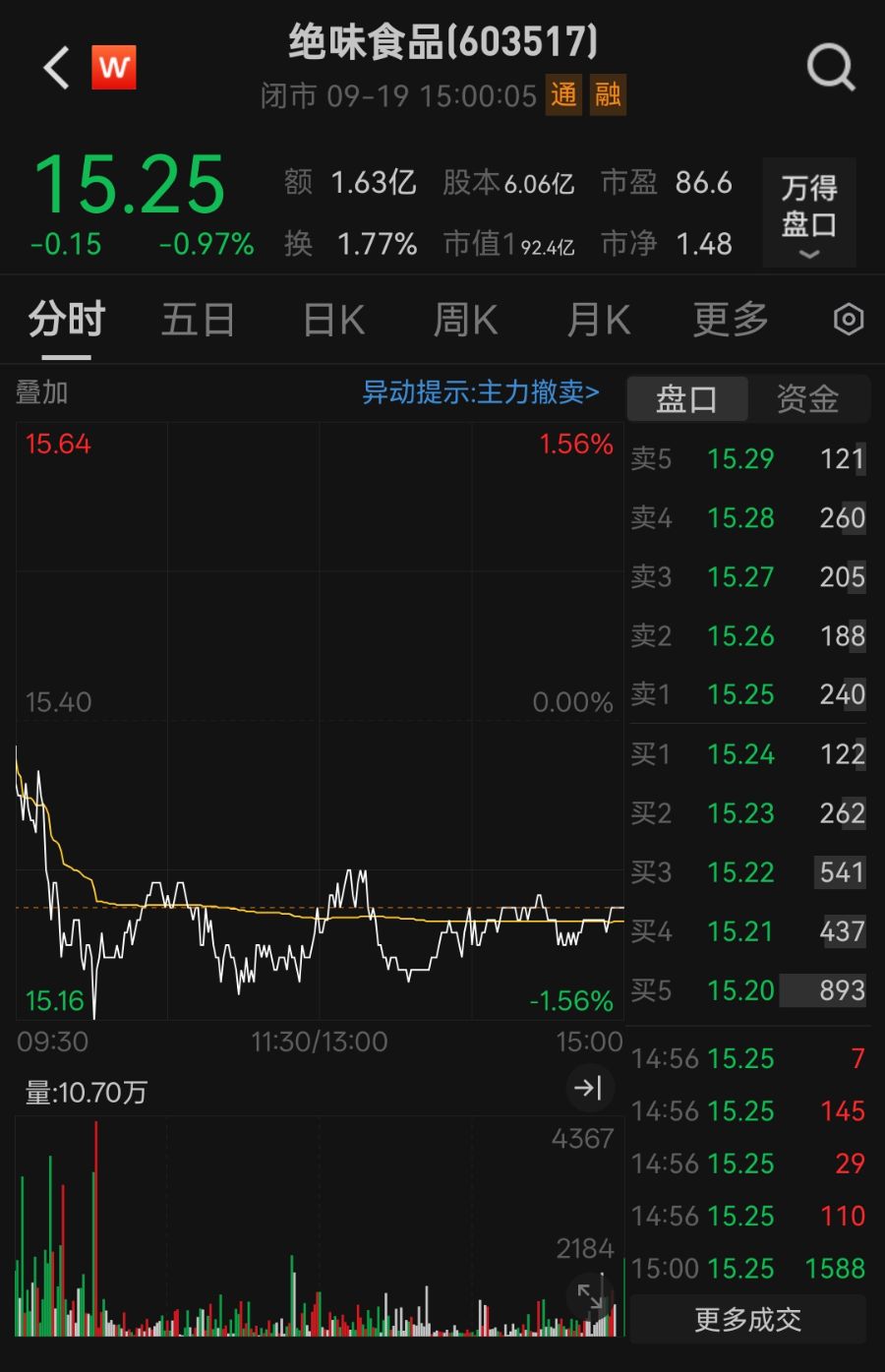Expand the 万得盘口 panel
Viewport: 885px width, 1372px height.
[x=808, y=213]
